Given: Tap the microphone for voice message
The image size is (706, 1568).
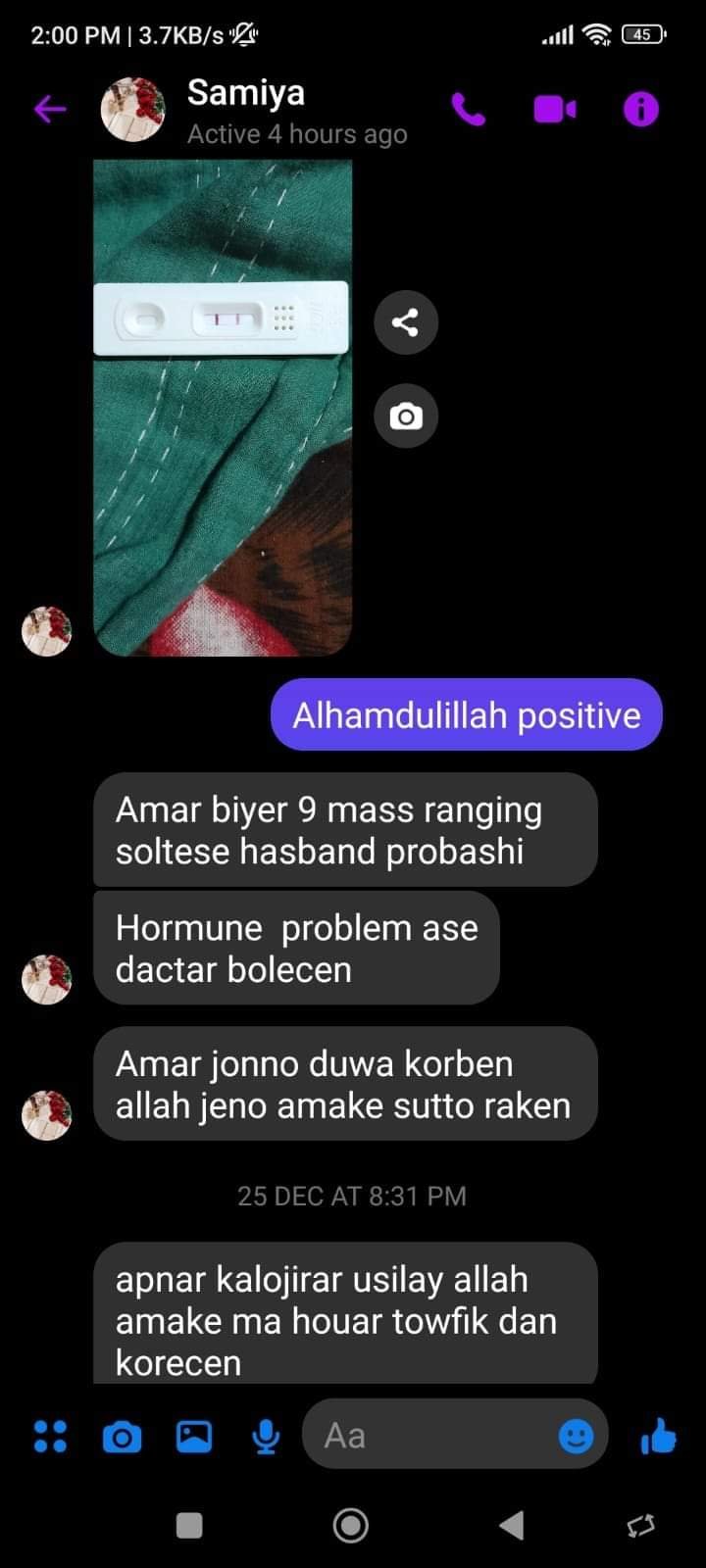Looking at the screenshot, I should [266, 1437].
